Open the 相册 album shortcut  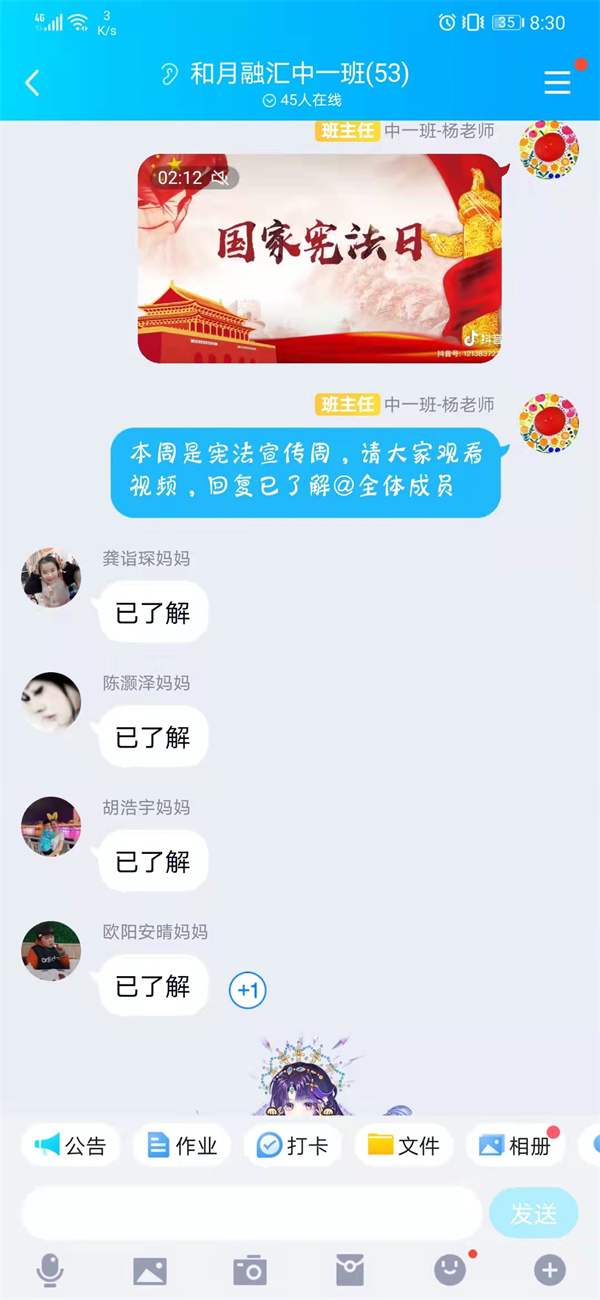[x=515, y=1146]
